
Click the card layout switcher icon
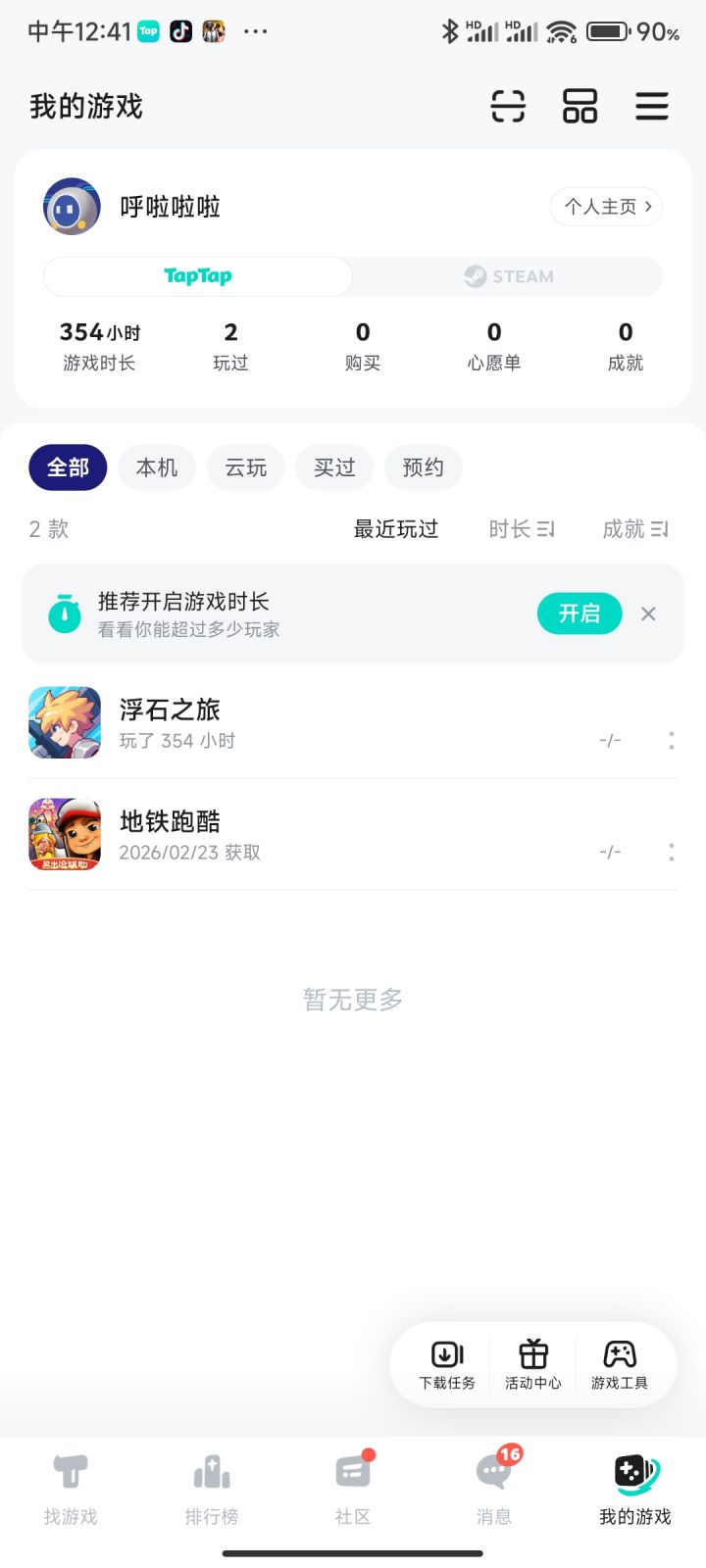pyautogui.click(x=580, y=106)
